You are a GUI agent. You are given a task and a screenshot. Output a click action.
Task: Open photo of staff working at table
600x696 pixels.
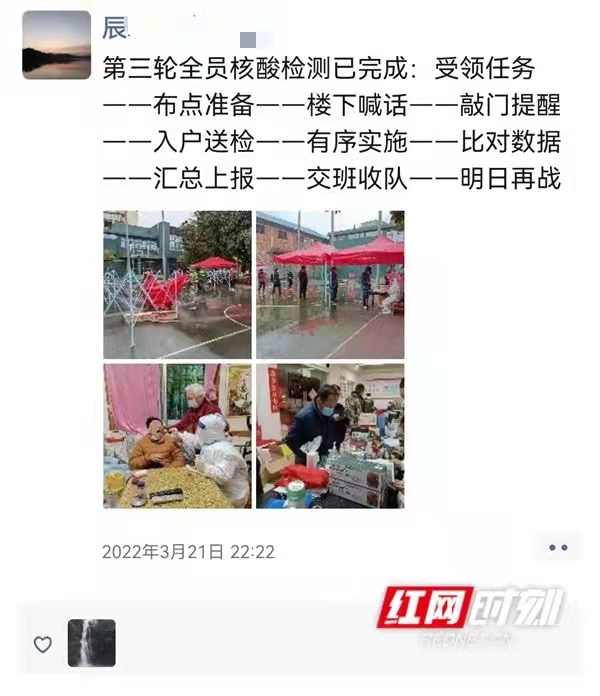330,435
